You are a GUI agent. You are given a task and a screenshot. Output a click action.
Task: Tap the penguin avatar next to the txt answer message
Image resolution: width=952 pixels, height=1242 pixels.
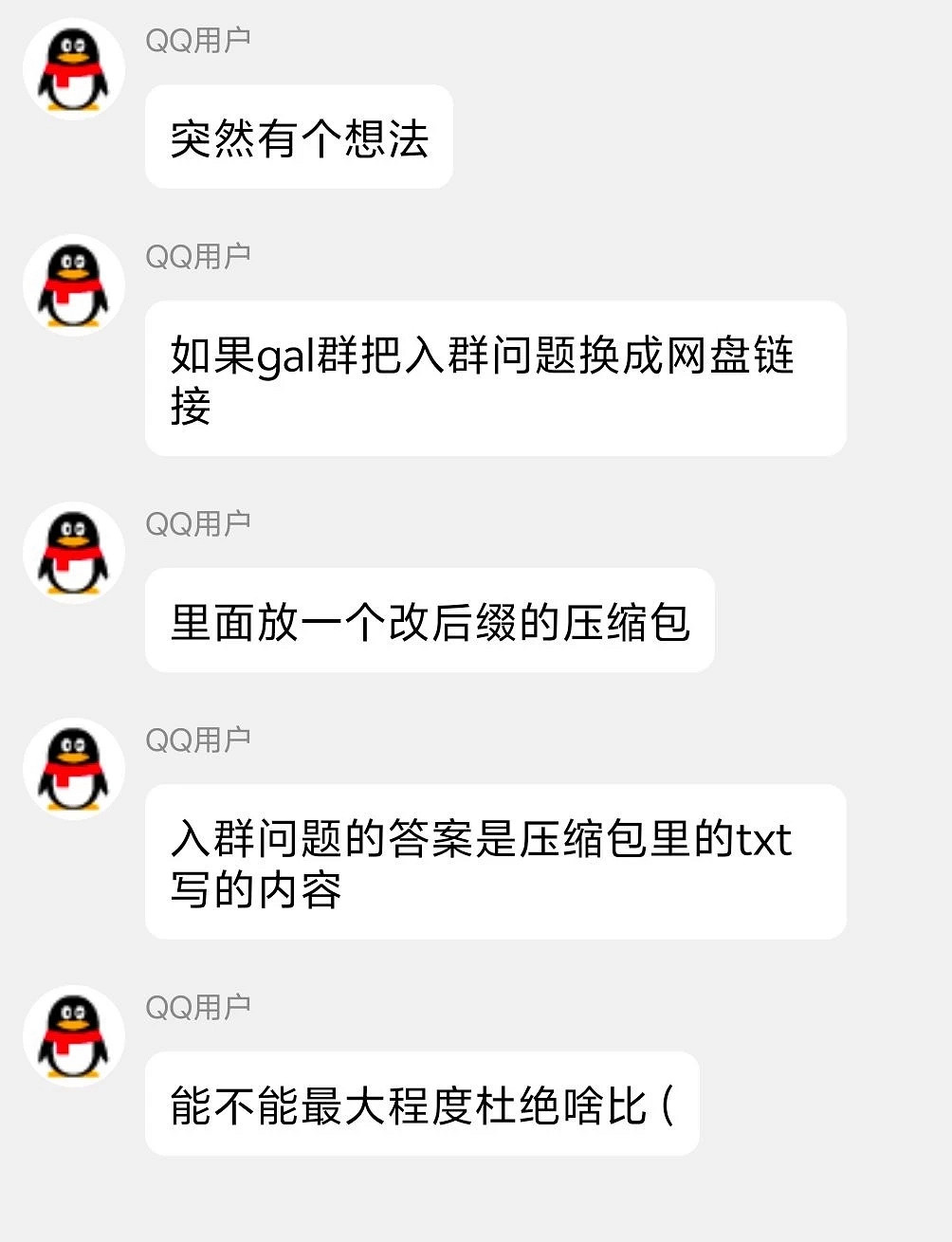coord(73,768)
